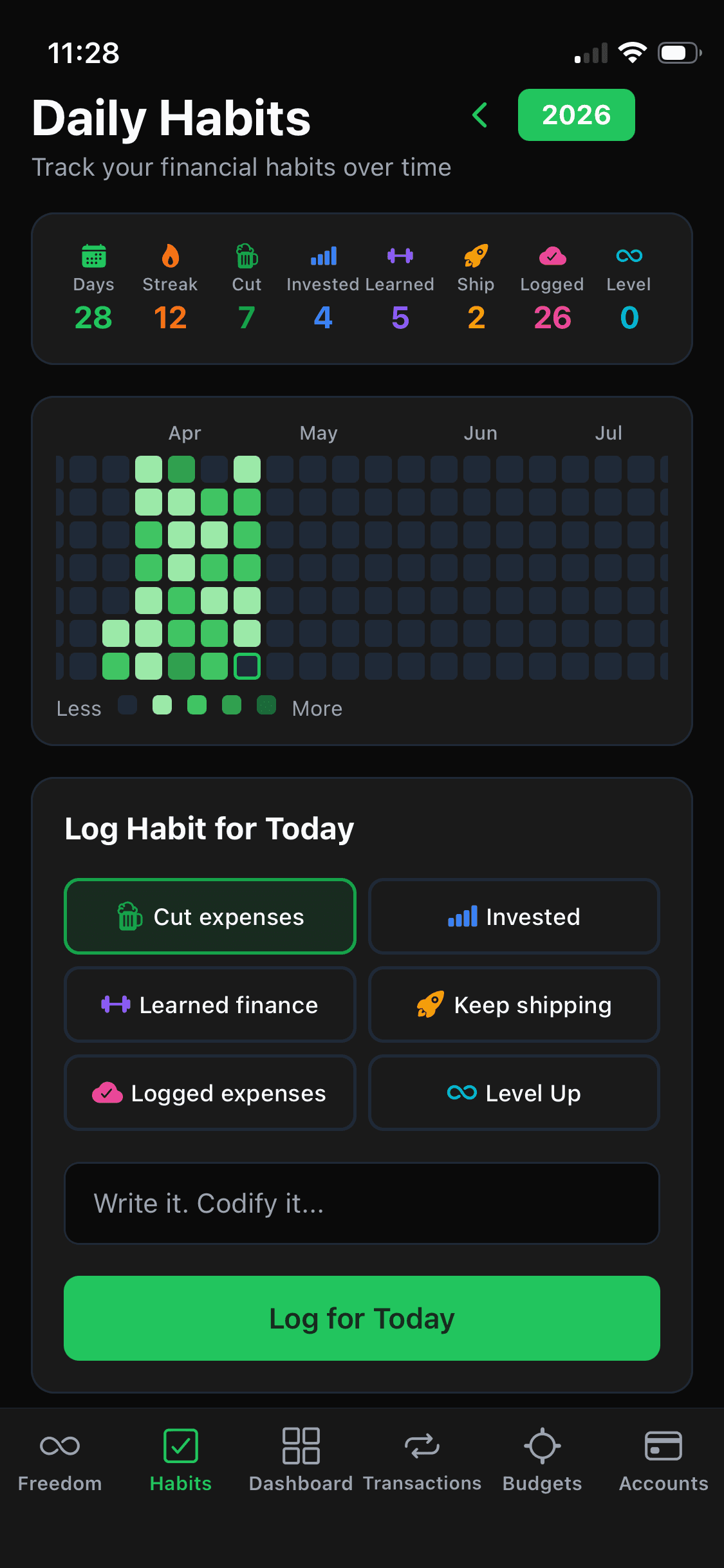The height and width of the screenshot is (1568, 724).
Task: Click the Ship rocket icon
Action: (476, 257)
